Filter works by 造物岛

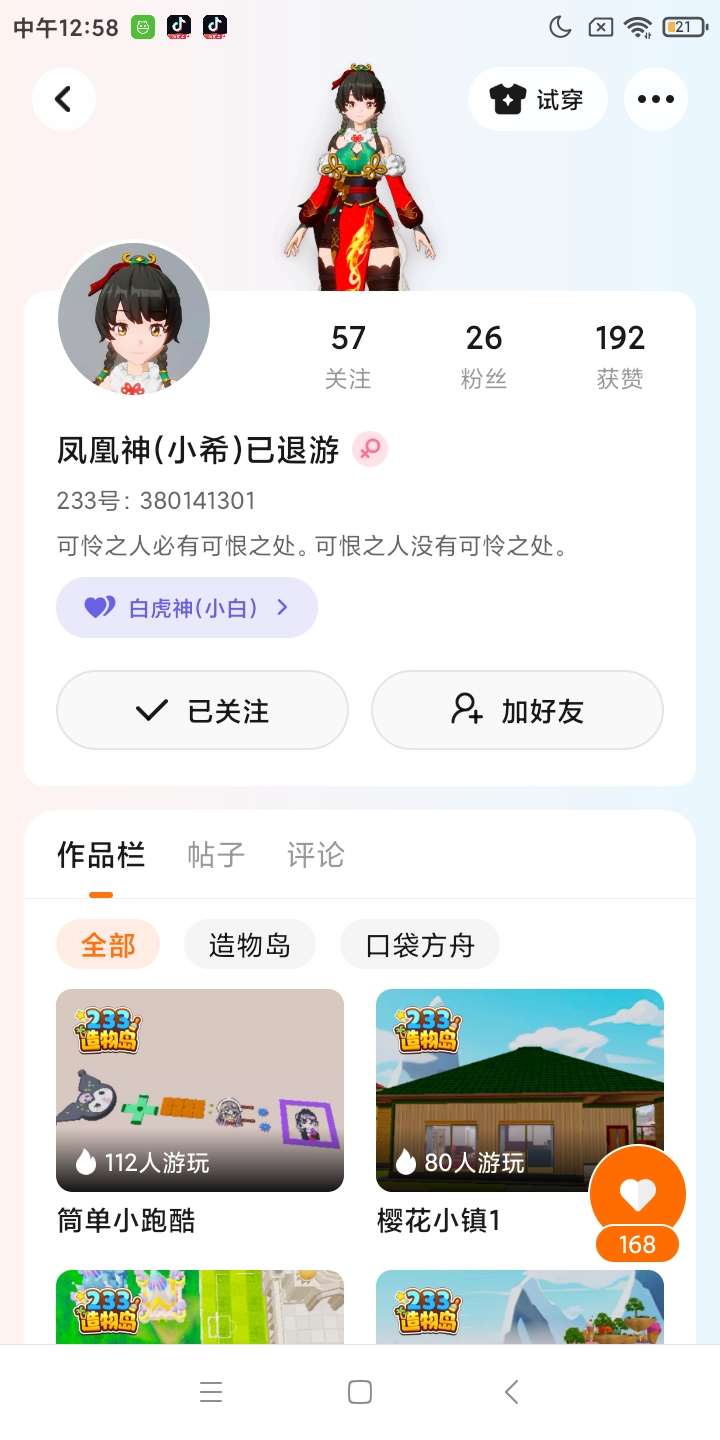tap(250, 945)
